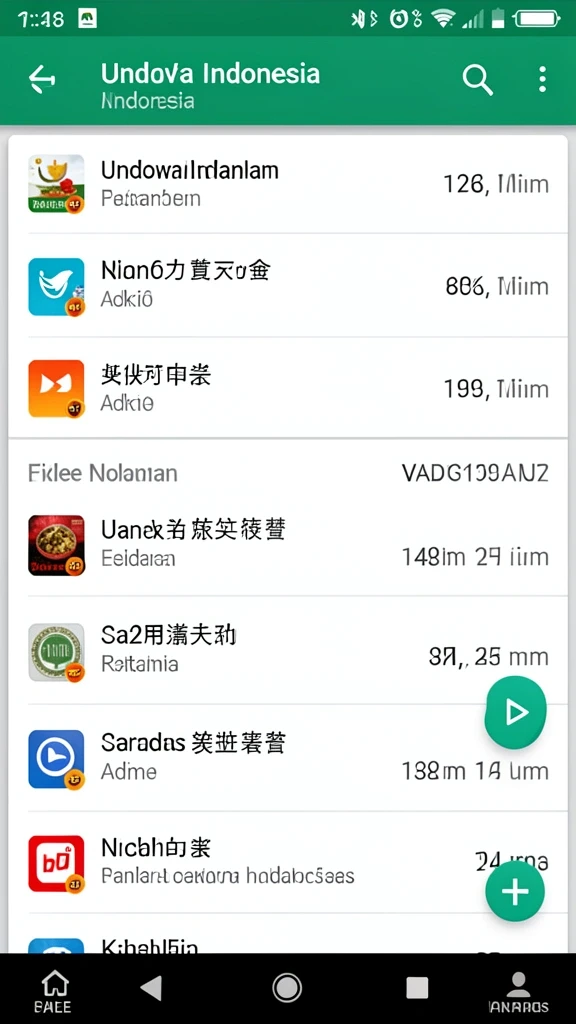Switch to the home tab at bottom left

click(54, 991)
